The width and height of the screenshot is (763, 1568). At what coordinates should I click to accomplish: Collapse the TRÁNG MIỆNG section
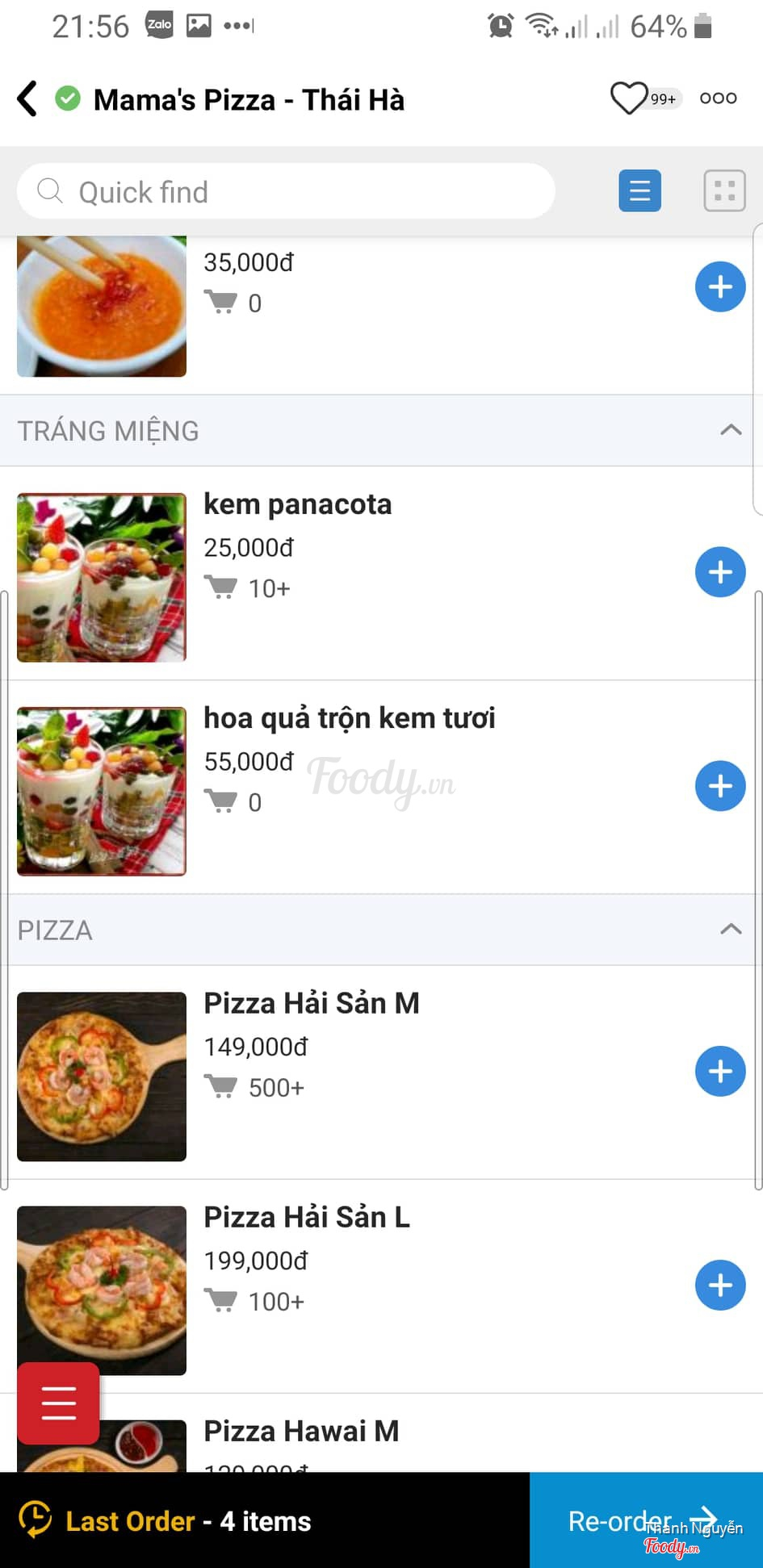[x=730, y=430]
